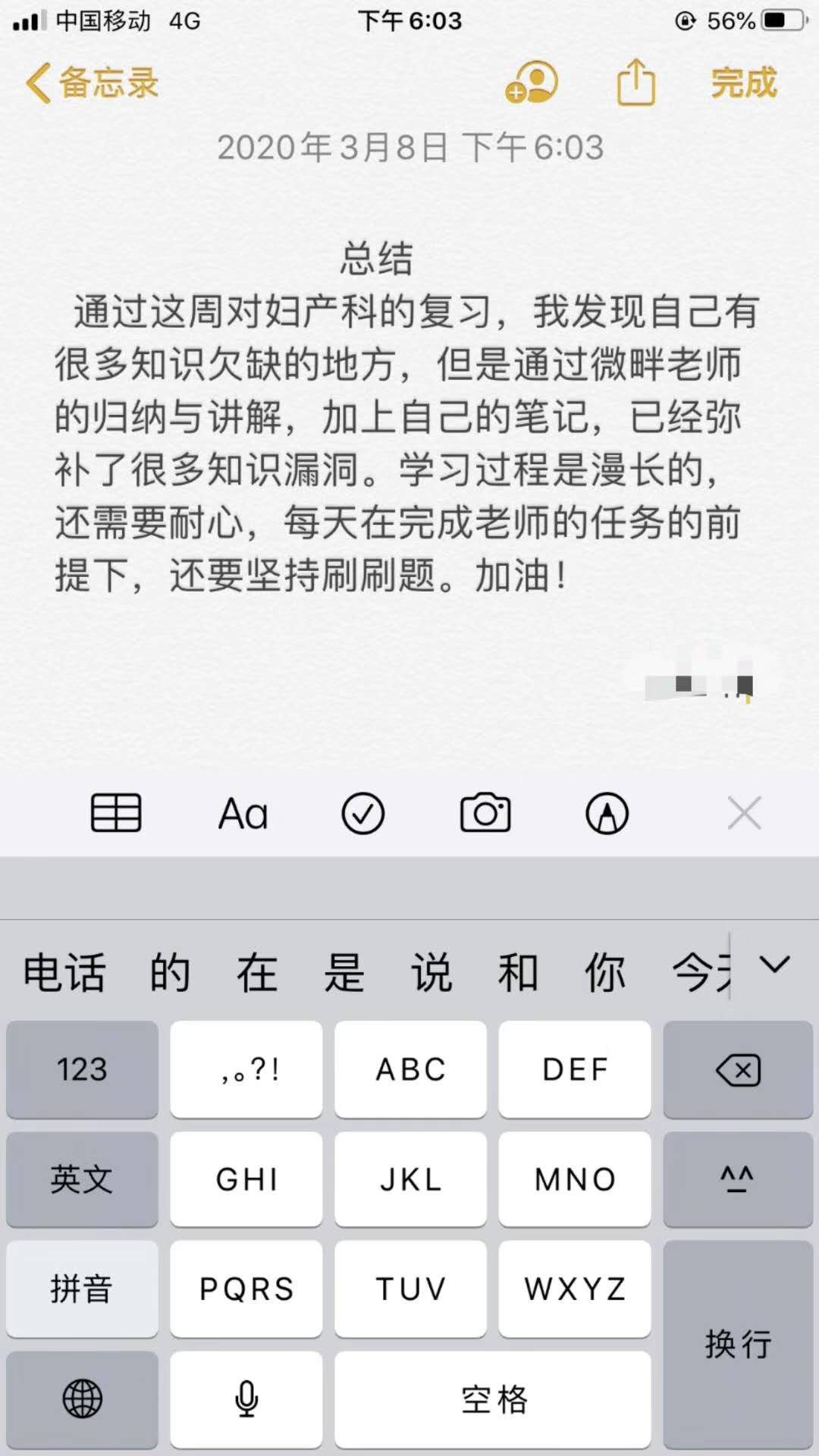Delete a character with backspace
This screenshot has height=1456, width=819.
coord(738,1069)
